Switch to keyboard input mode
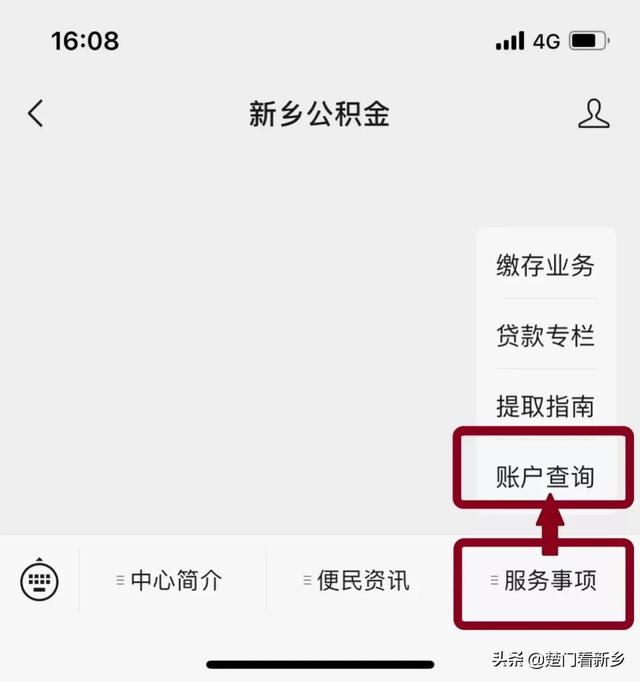The image size is (640, 682). pyautogui.click(x=40, y=580)
